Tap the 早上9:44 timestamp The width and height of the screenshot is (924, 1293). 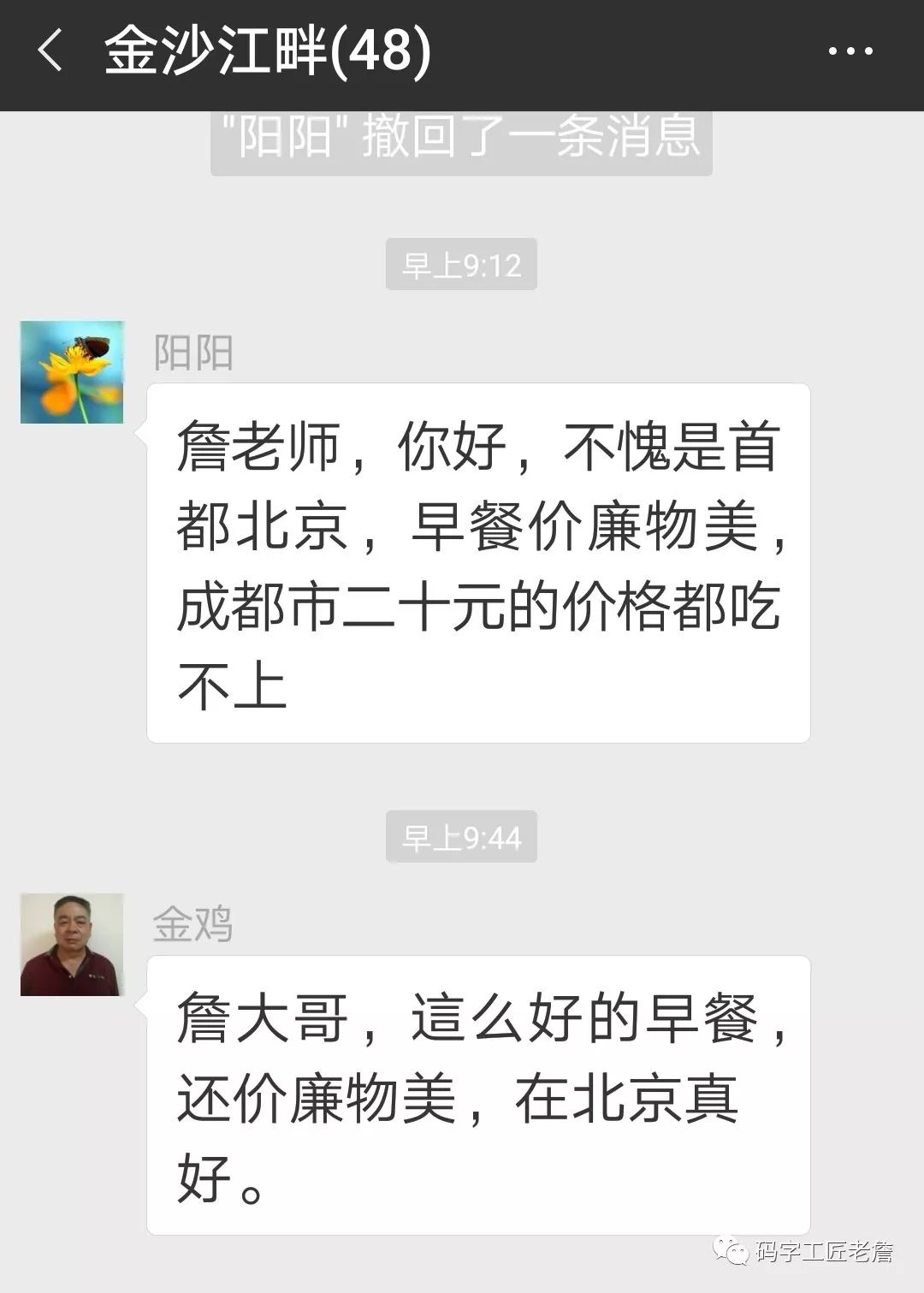462,839
